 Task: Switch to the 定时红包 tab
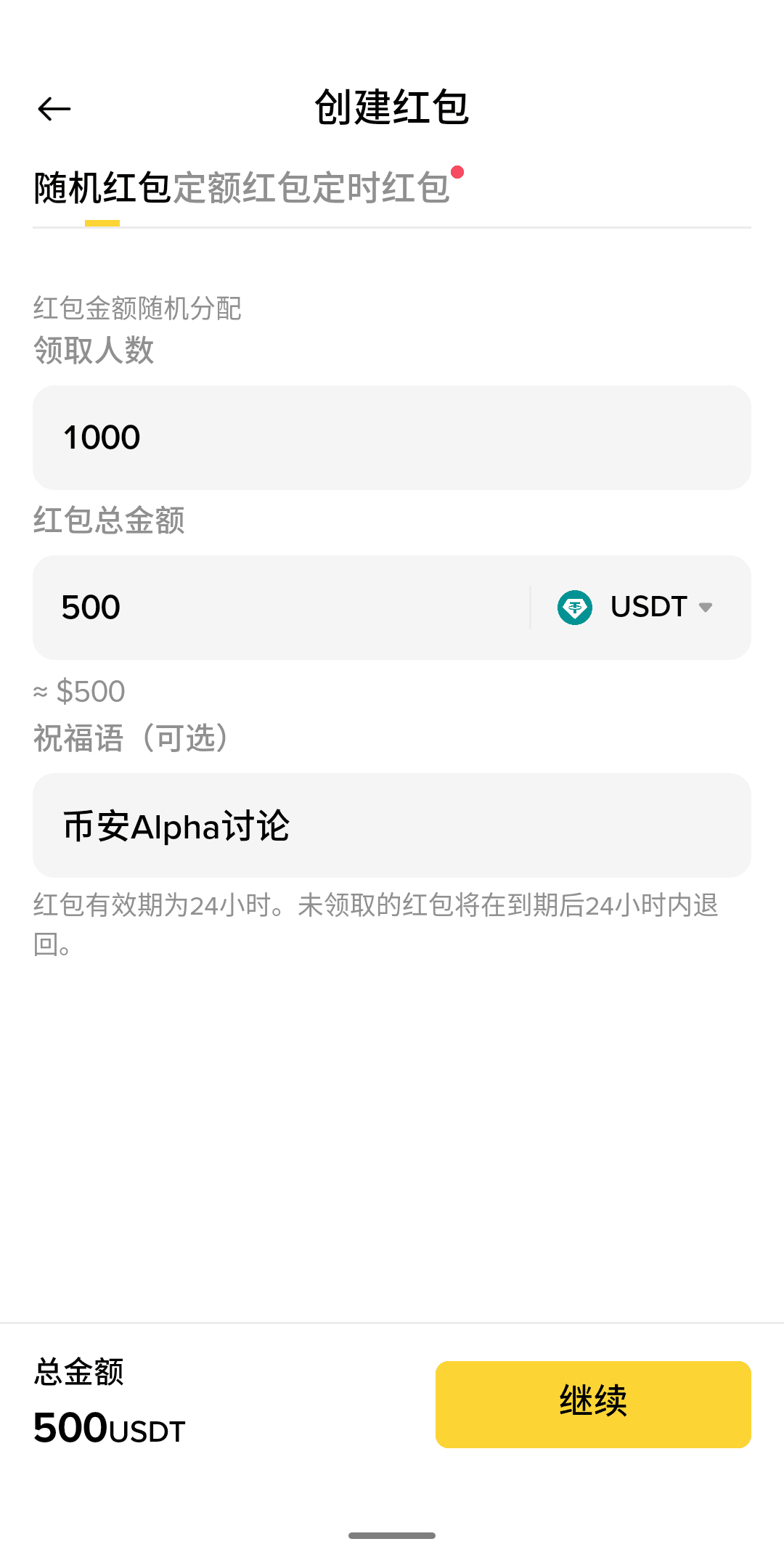(381, 189)
